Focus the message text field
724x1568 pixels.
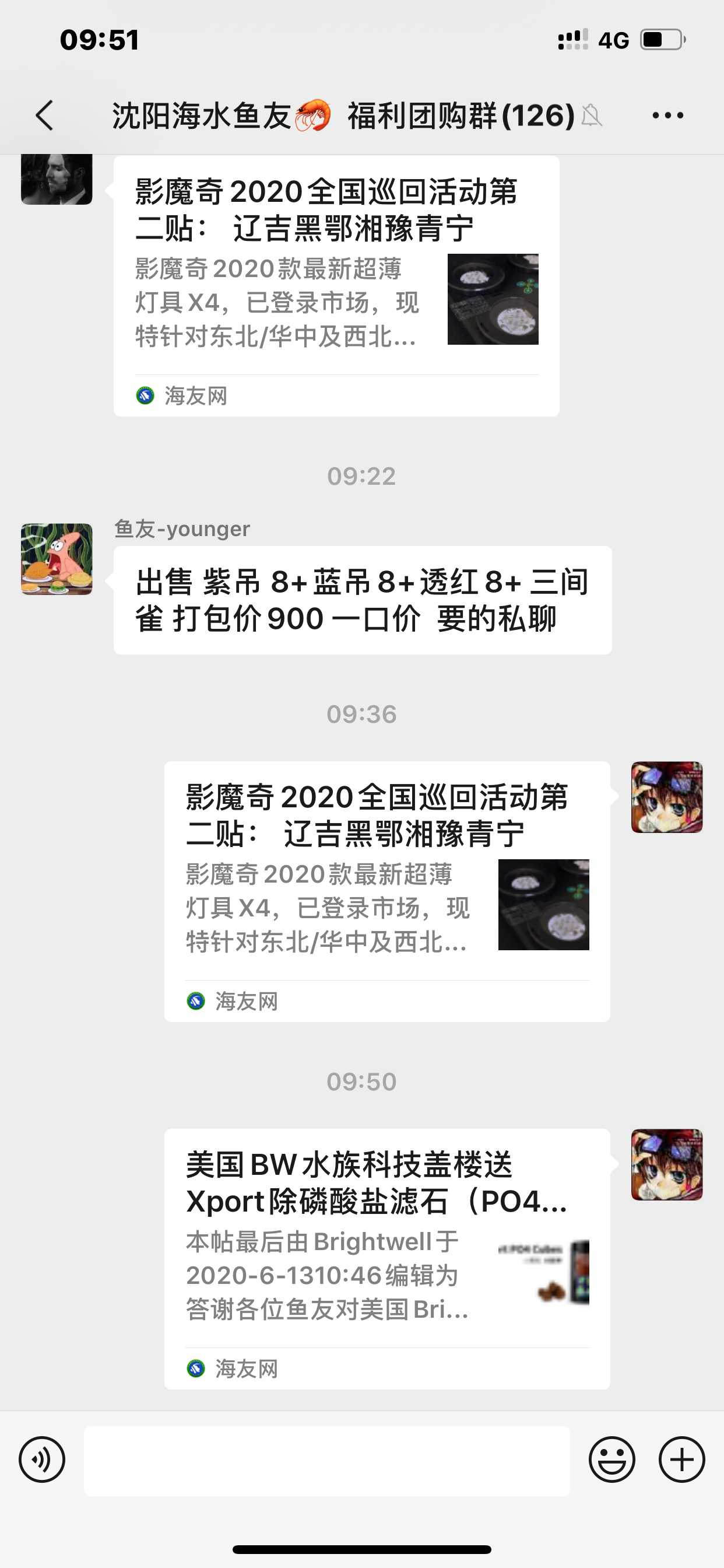[326, 1460]
